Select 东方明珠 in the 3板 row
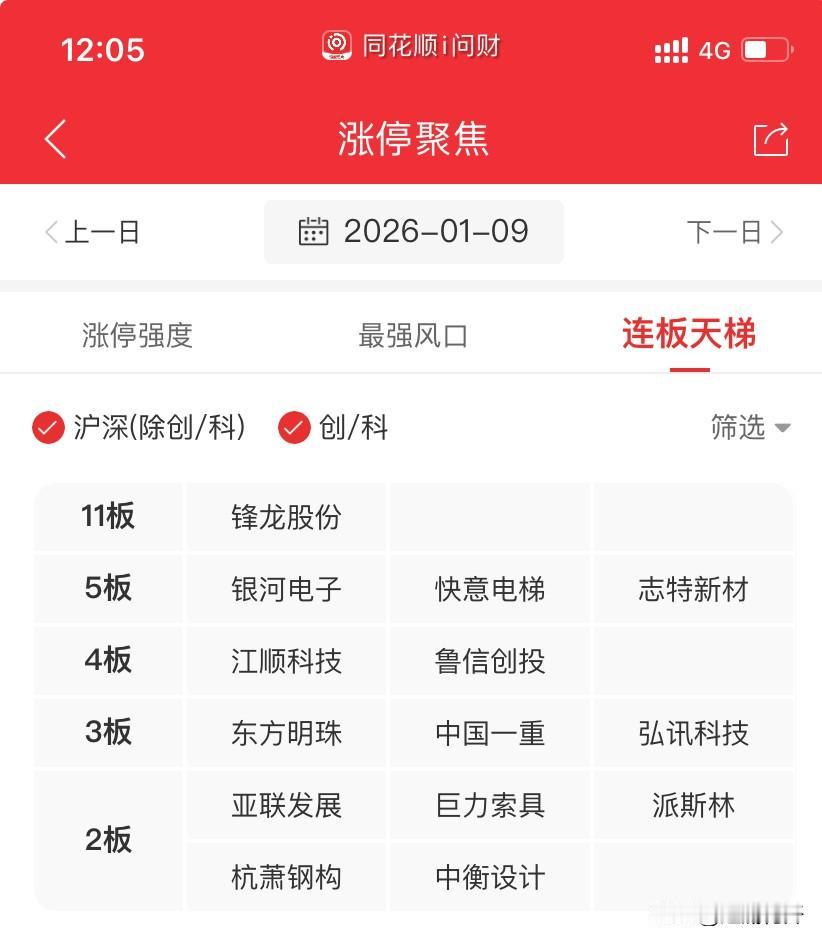Viewport: 822px width, 943px height. coord(286,732)
